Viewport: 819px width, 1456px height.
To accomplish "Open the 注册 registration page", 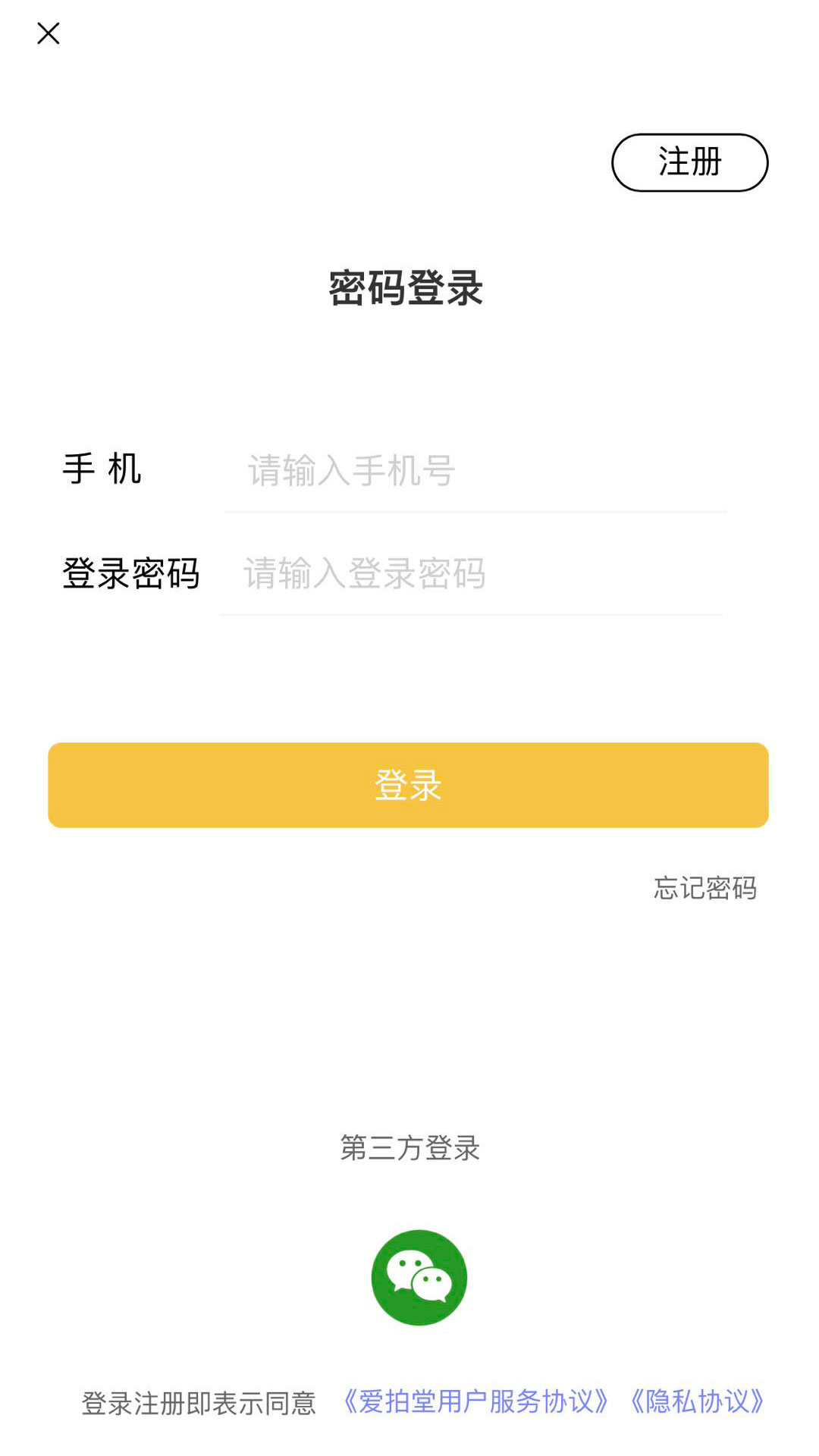I will click(x=689, y=162).
